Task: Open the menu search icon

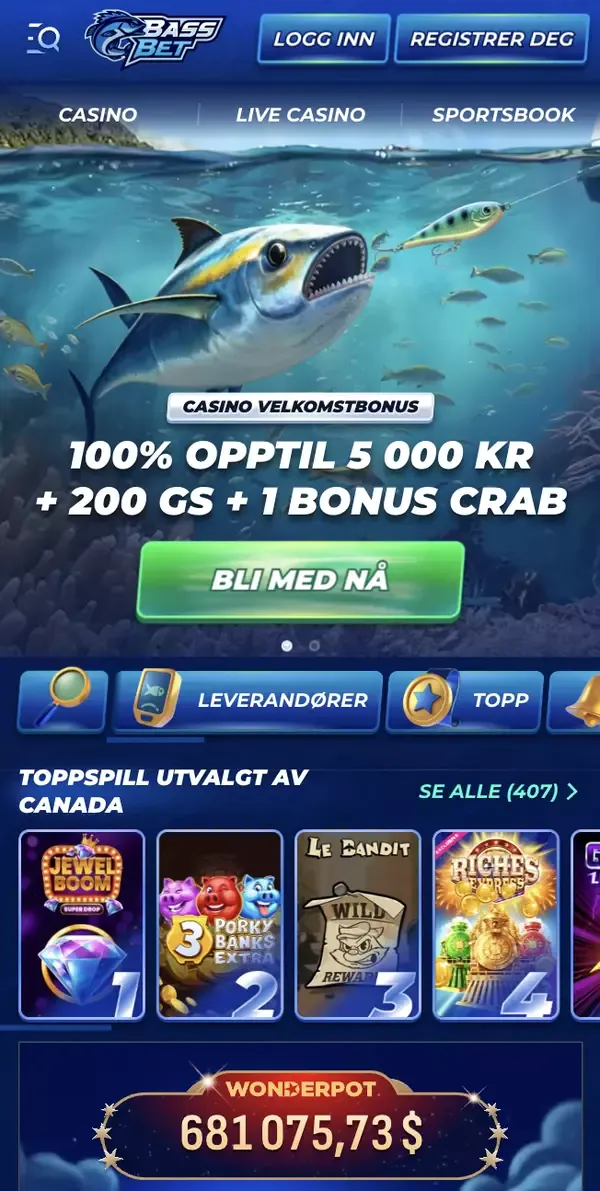Action: pyautogui.click(x=43, y=38)
